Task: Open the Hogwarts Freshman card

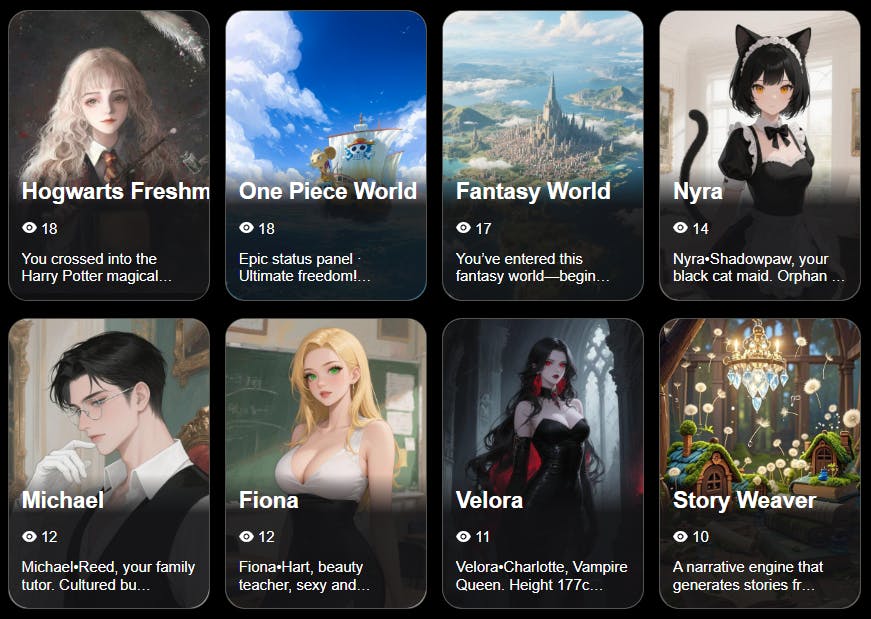Action: (x=109, y=155)
